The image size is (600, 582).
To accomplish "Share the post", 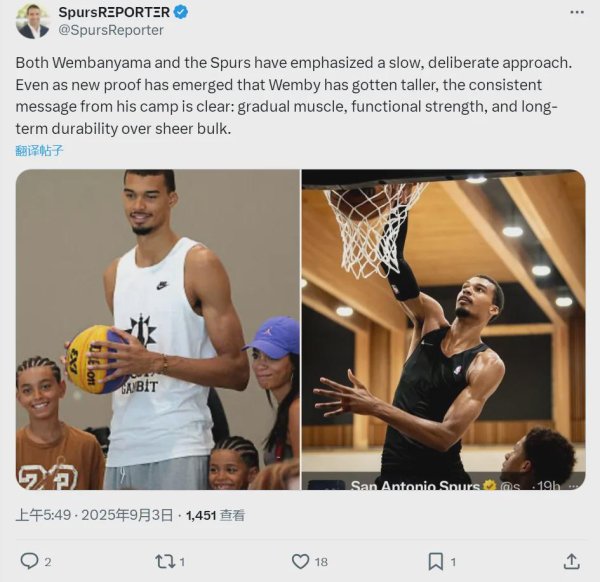I will 571,561.
